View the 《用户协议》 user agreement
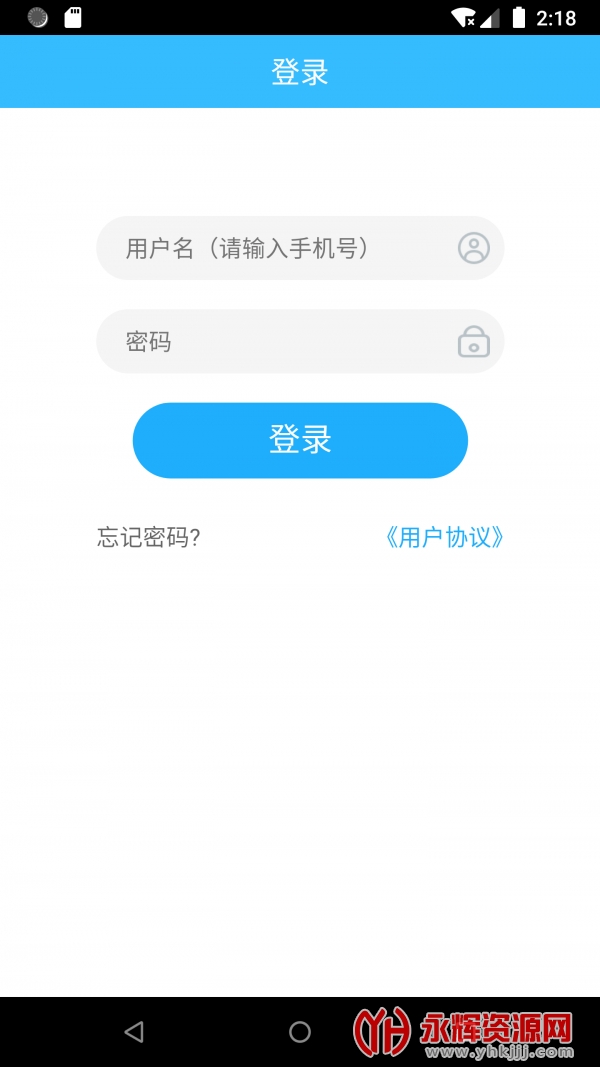 click(443, 537)
